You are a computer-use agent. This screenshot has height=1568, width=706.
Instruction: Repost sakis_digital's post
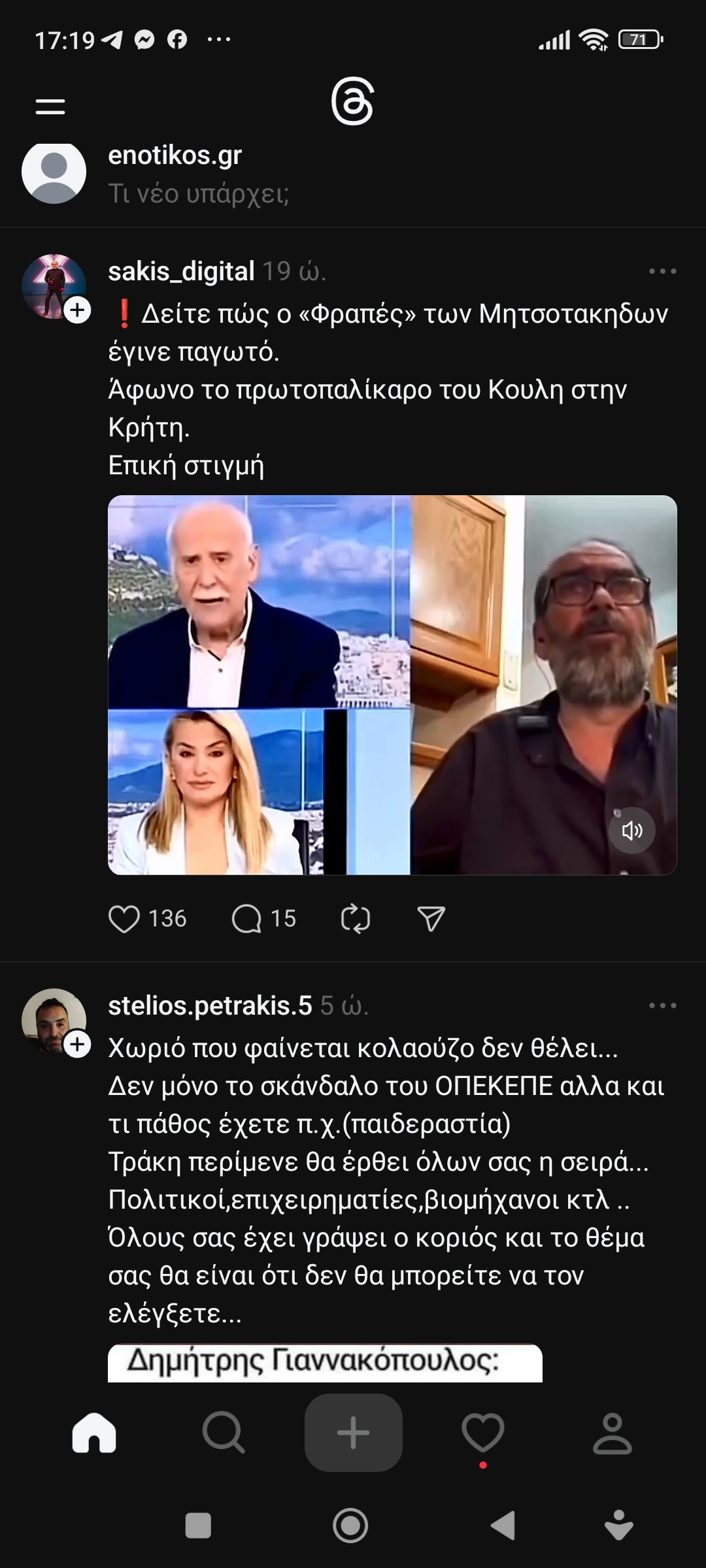[356, 919]
